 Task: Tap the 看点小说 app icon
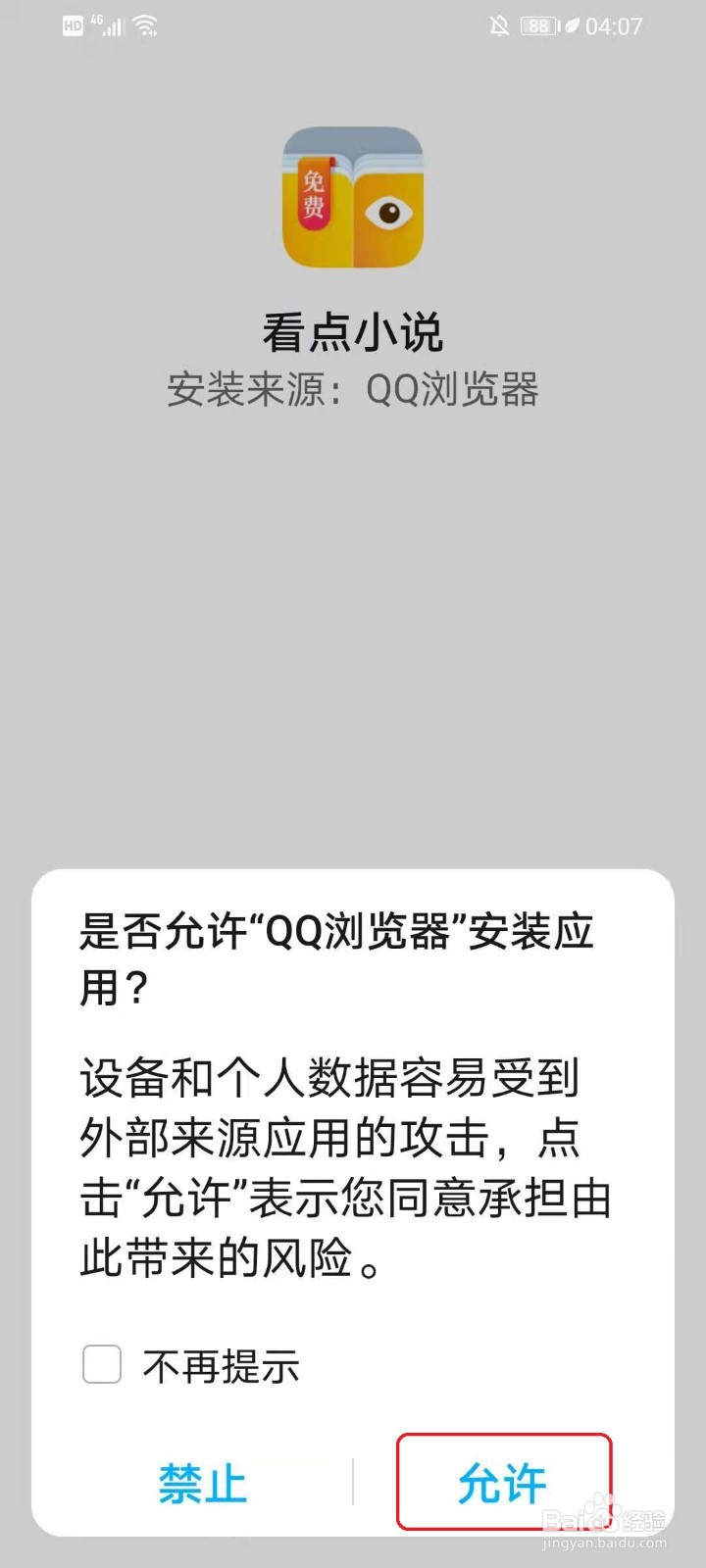(x=353, y=198)
